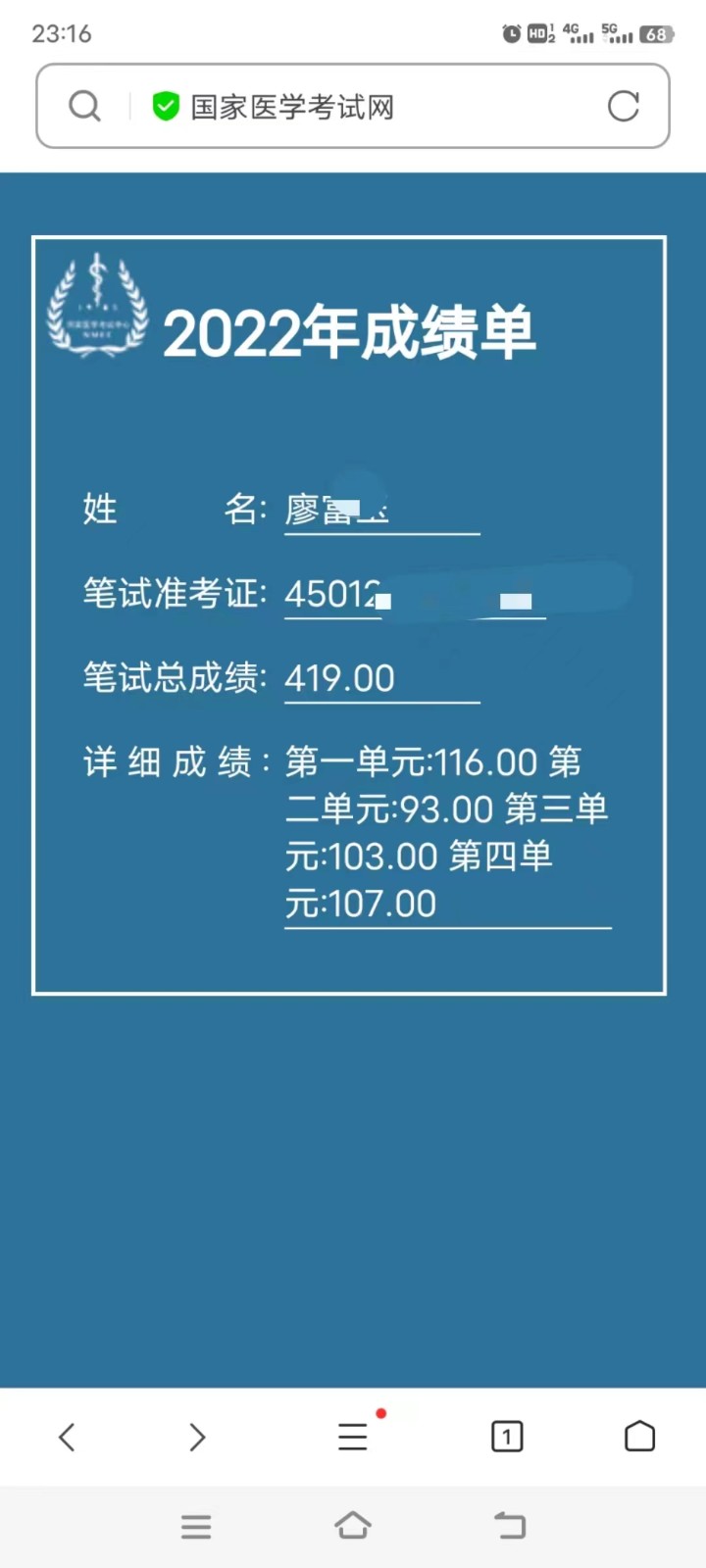
Task: Reload the page with the refresh icon
Action: [623, 107]
